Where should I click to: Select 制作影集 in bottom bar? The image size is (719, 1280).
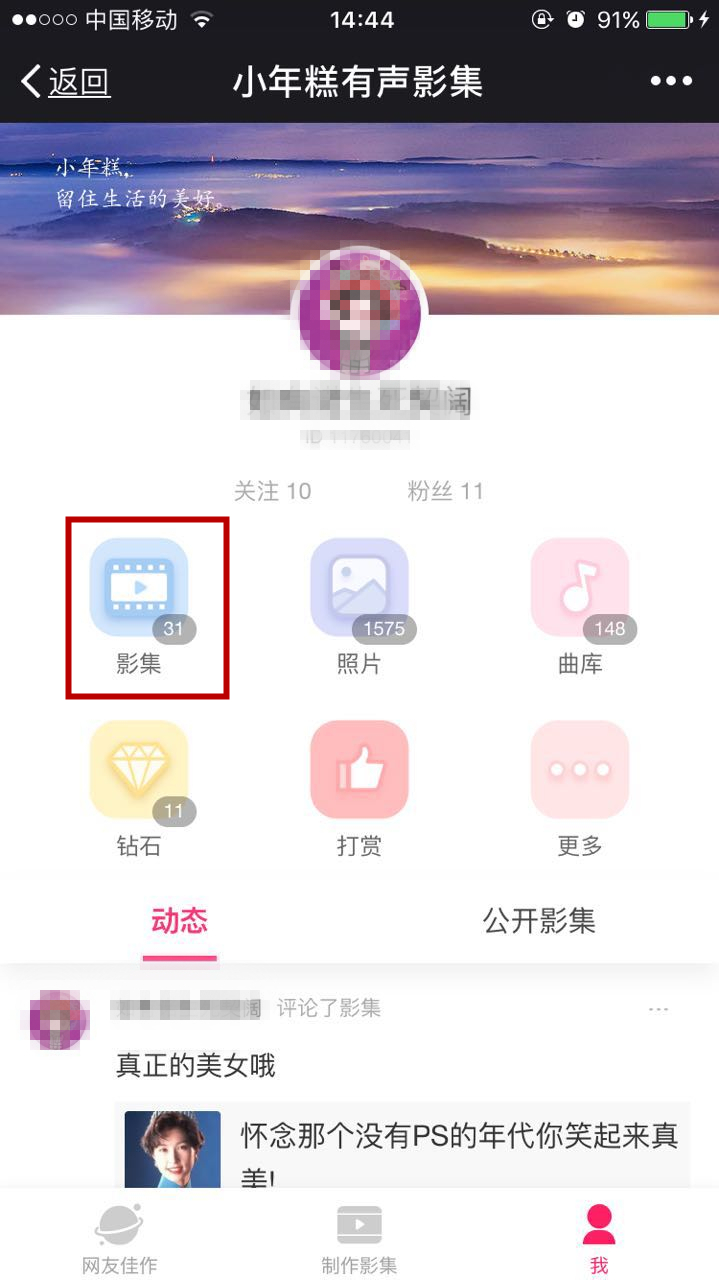(359, 1240)
